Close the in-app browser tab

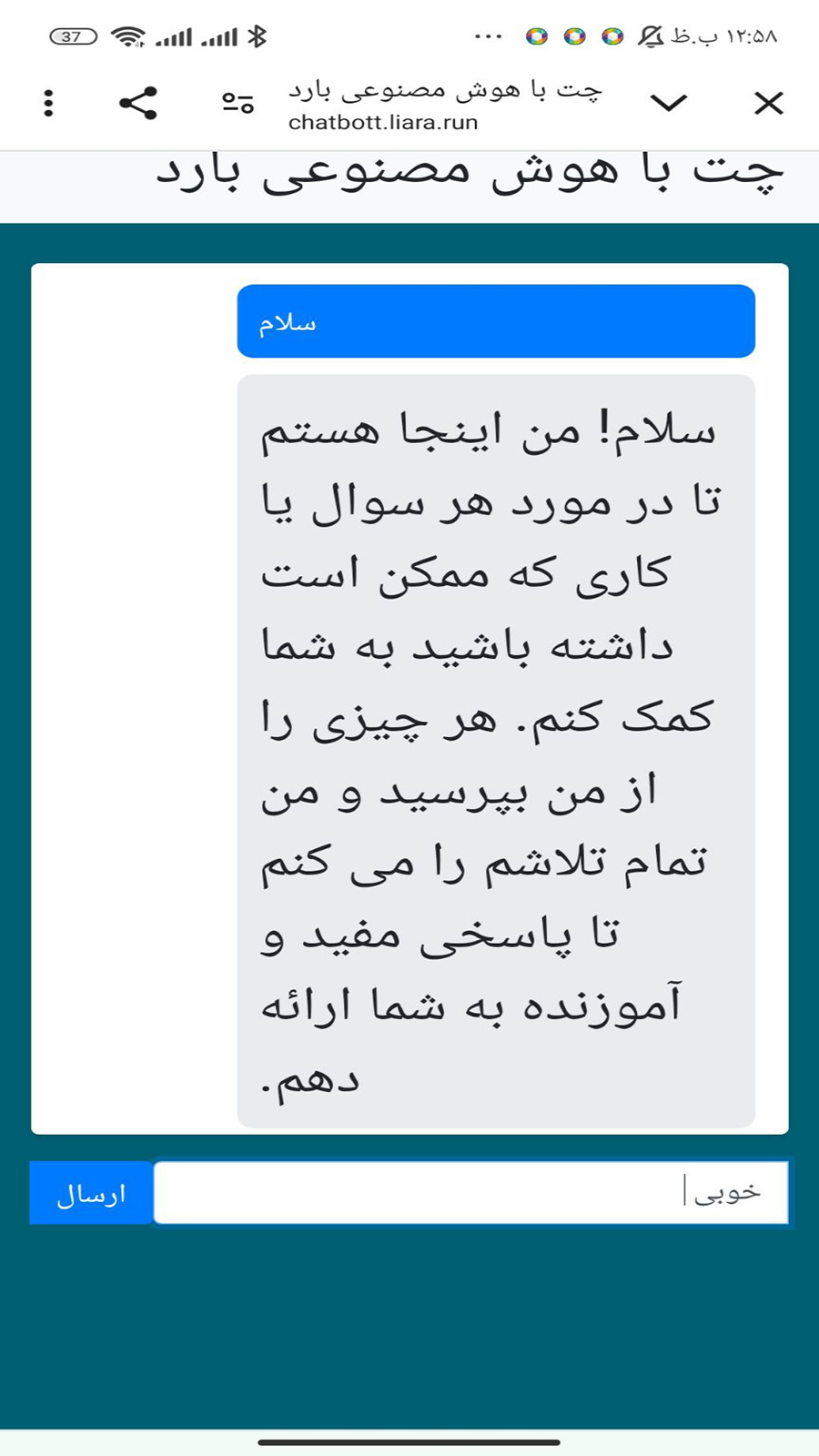coord(769,103)
